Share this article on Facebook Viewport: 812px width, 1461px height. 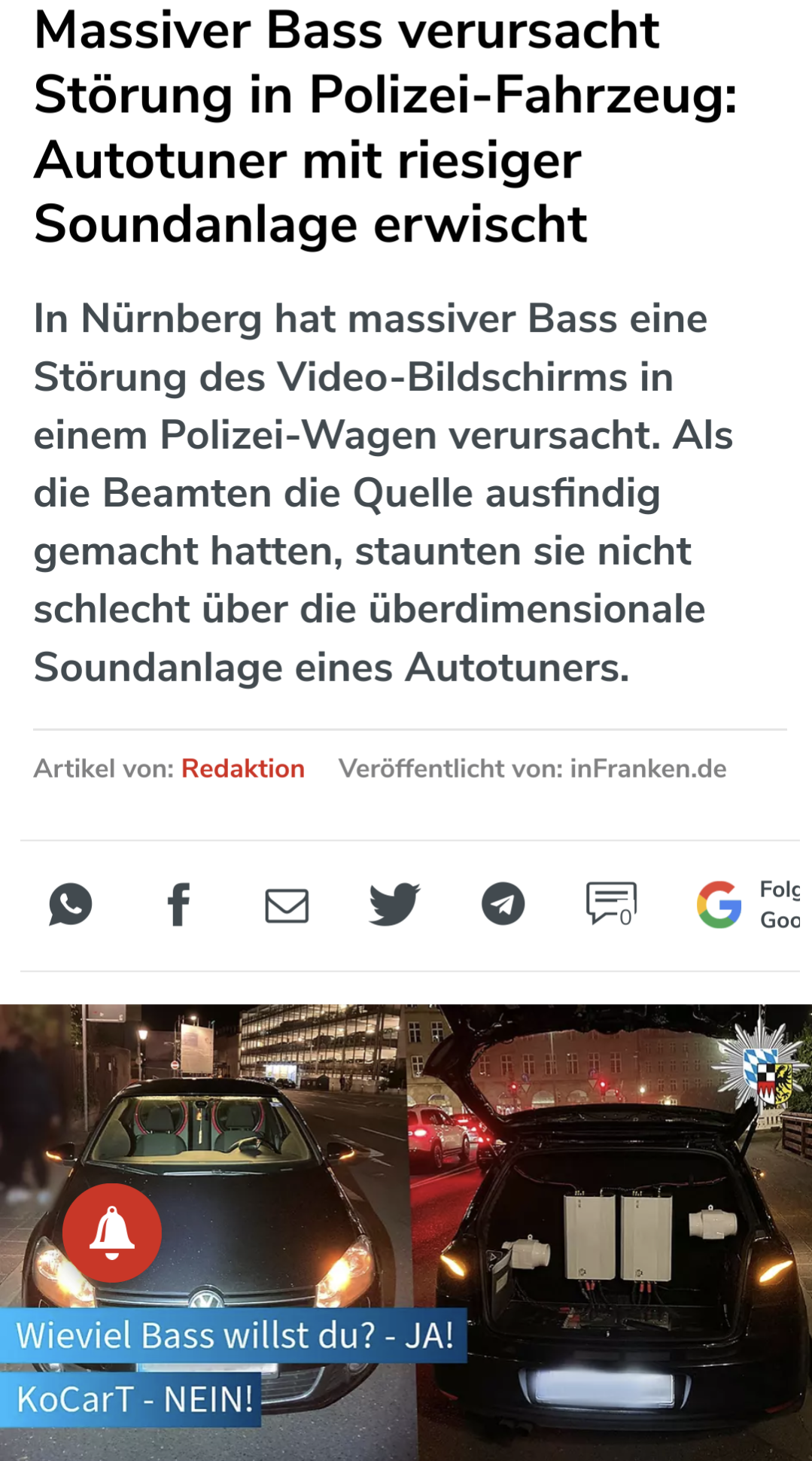178,904
